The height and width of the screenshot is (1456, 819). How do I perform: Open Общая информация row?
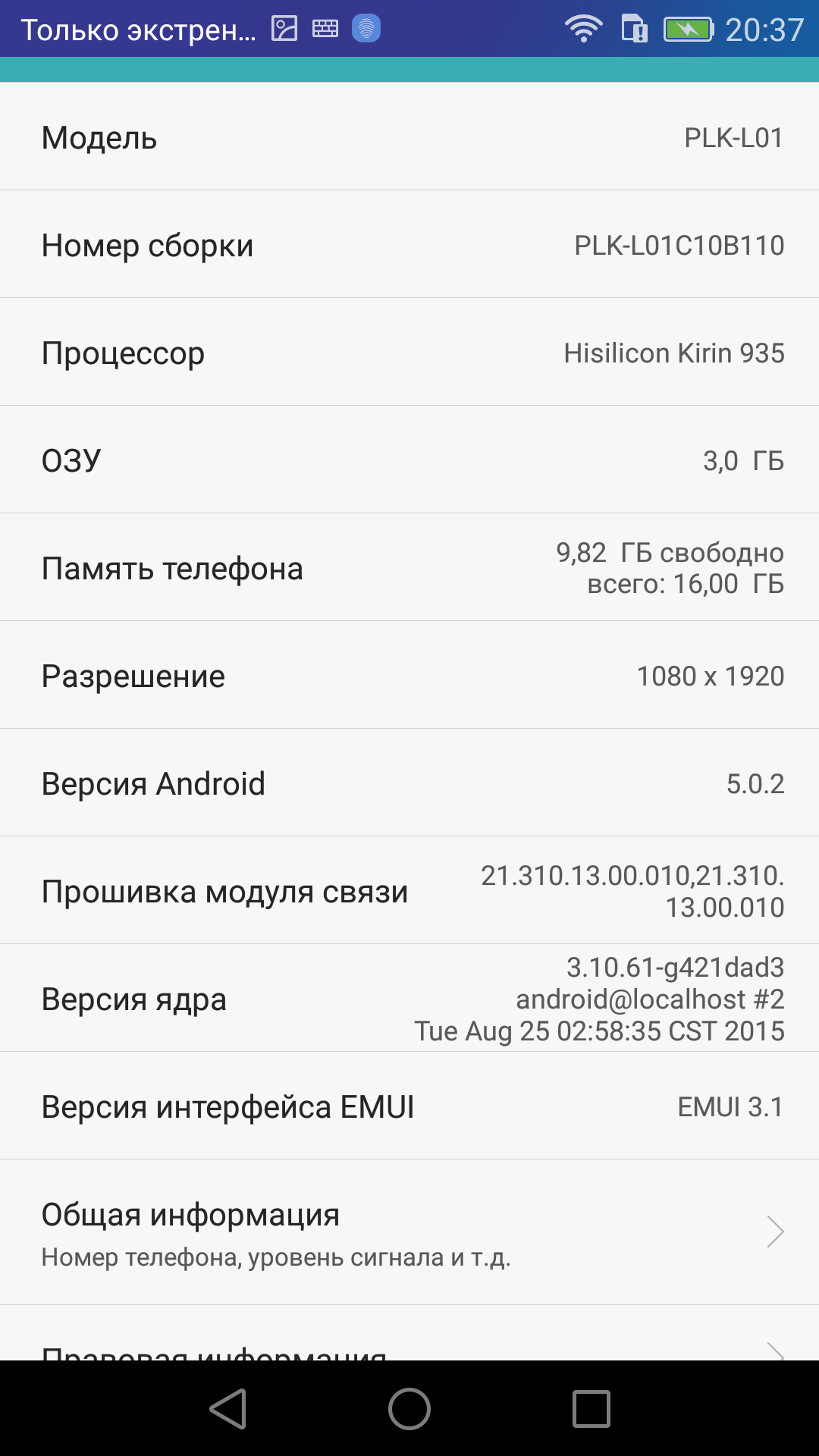(409, 1232)
